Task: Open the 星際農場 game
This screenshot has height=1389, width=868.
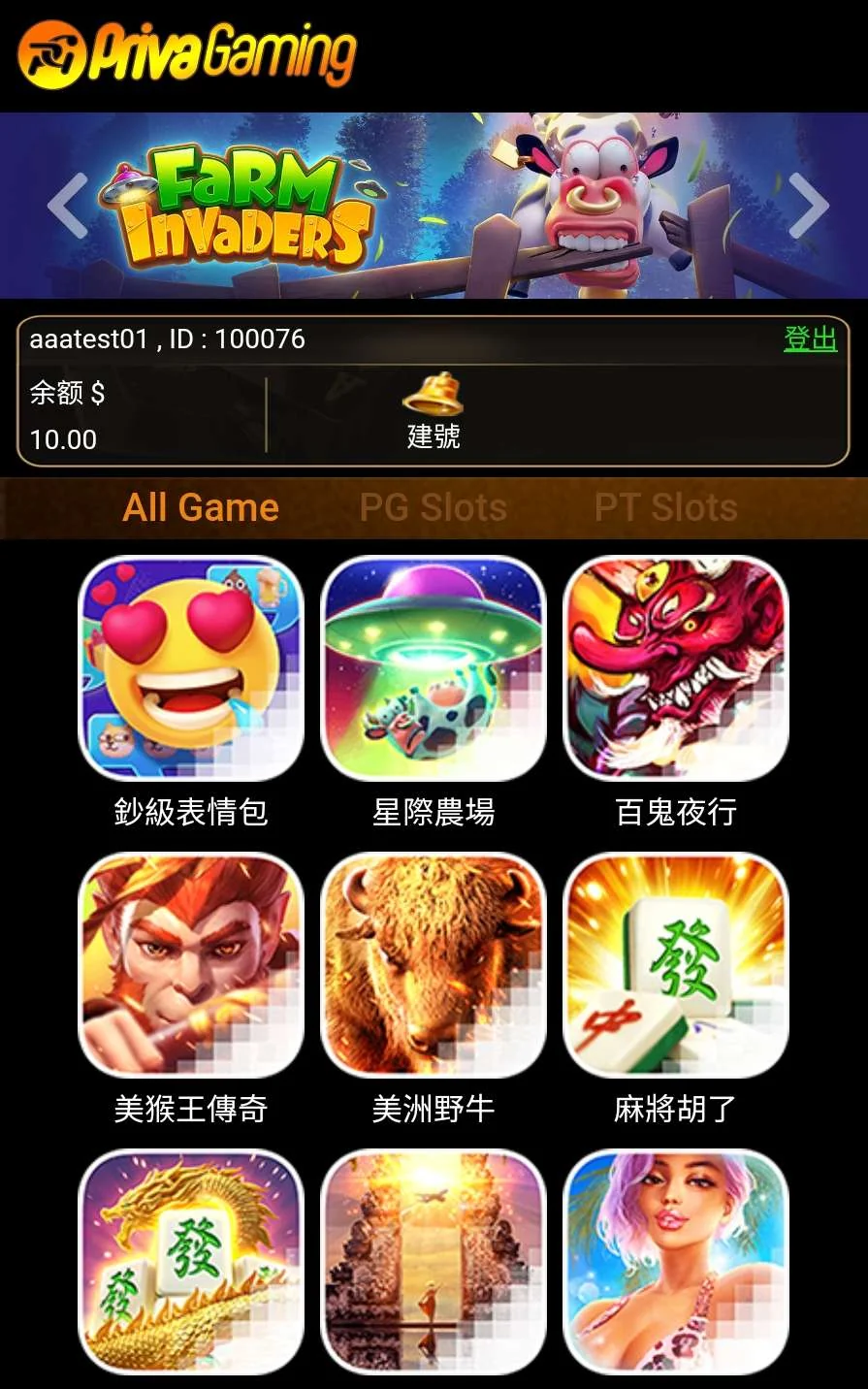Action: point(434,668)
